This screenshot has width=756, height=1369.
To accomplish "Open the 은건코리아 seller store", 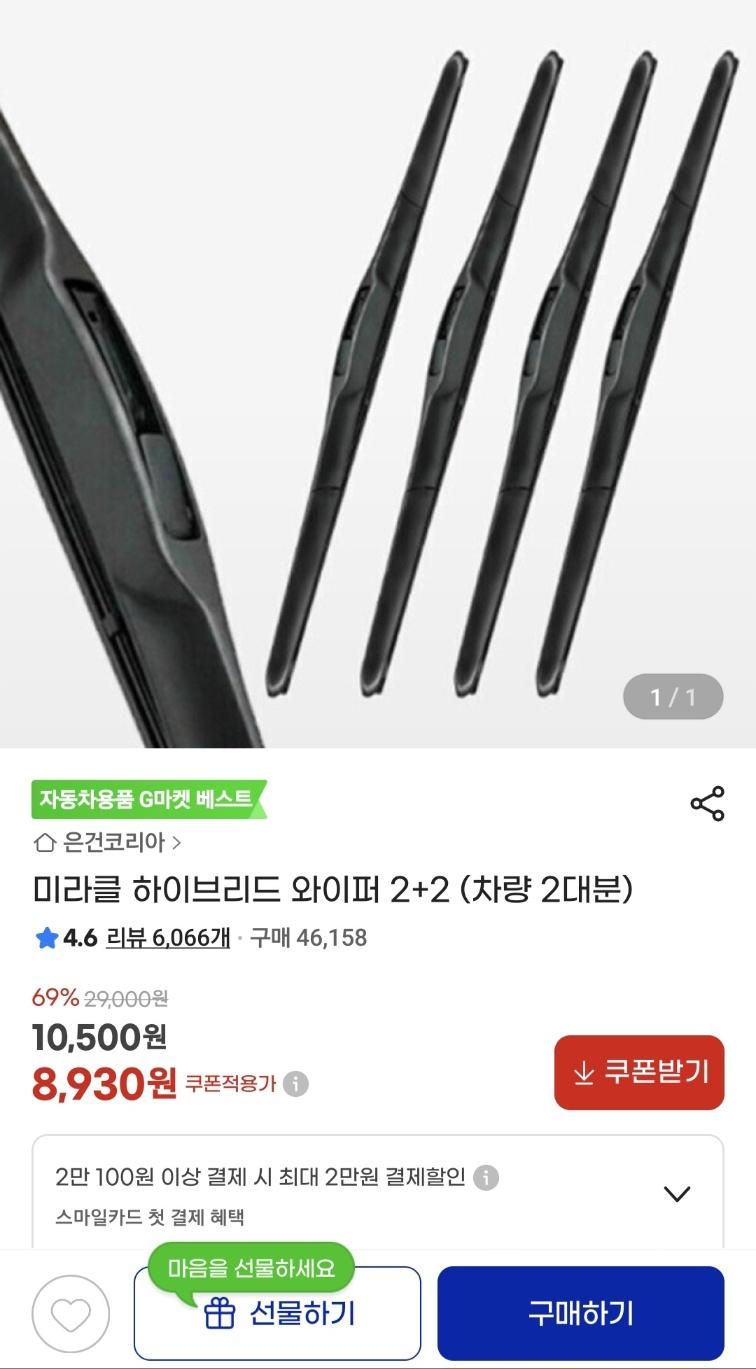I will [108, 842].
